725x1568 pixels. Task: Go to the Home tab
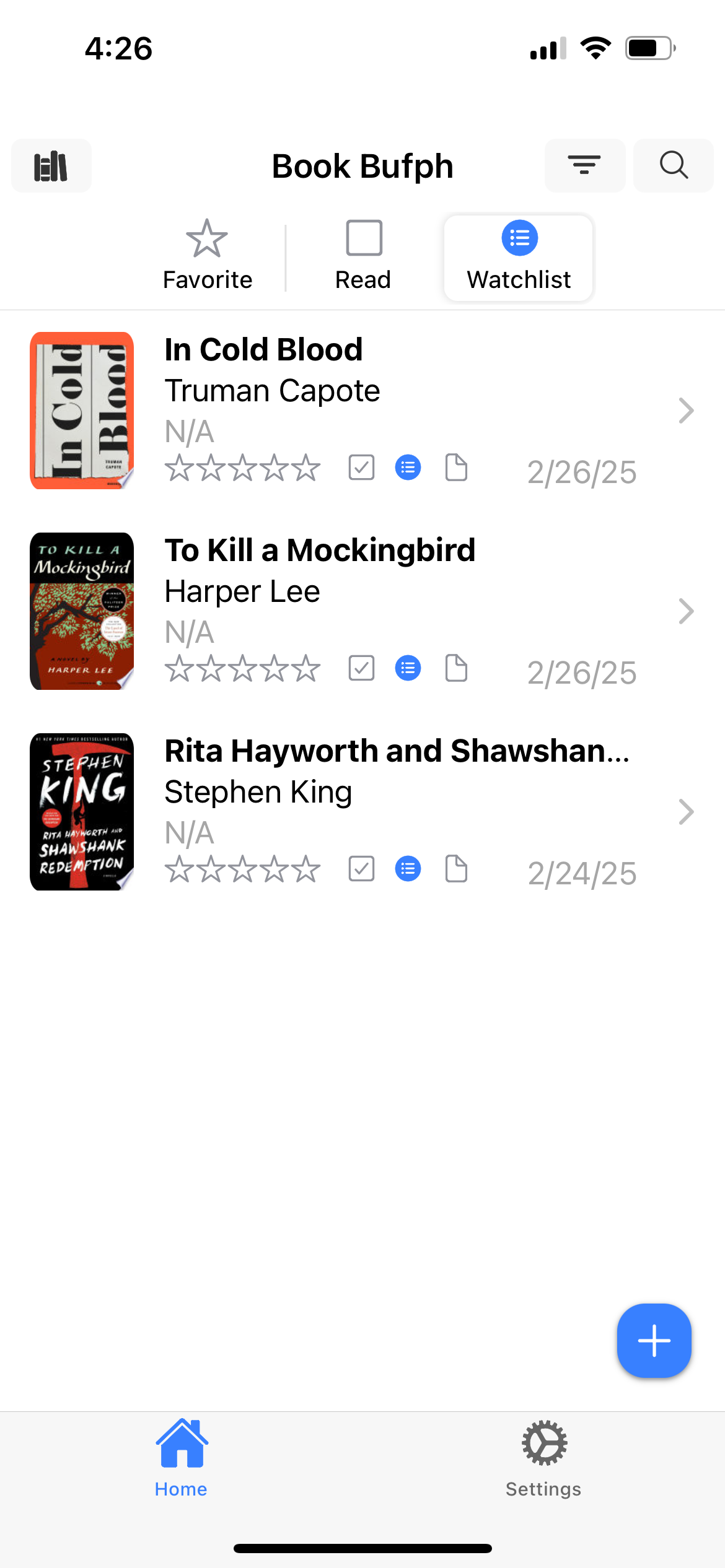click(x=181, y=1458)
